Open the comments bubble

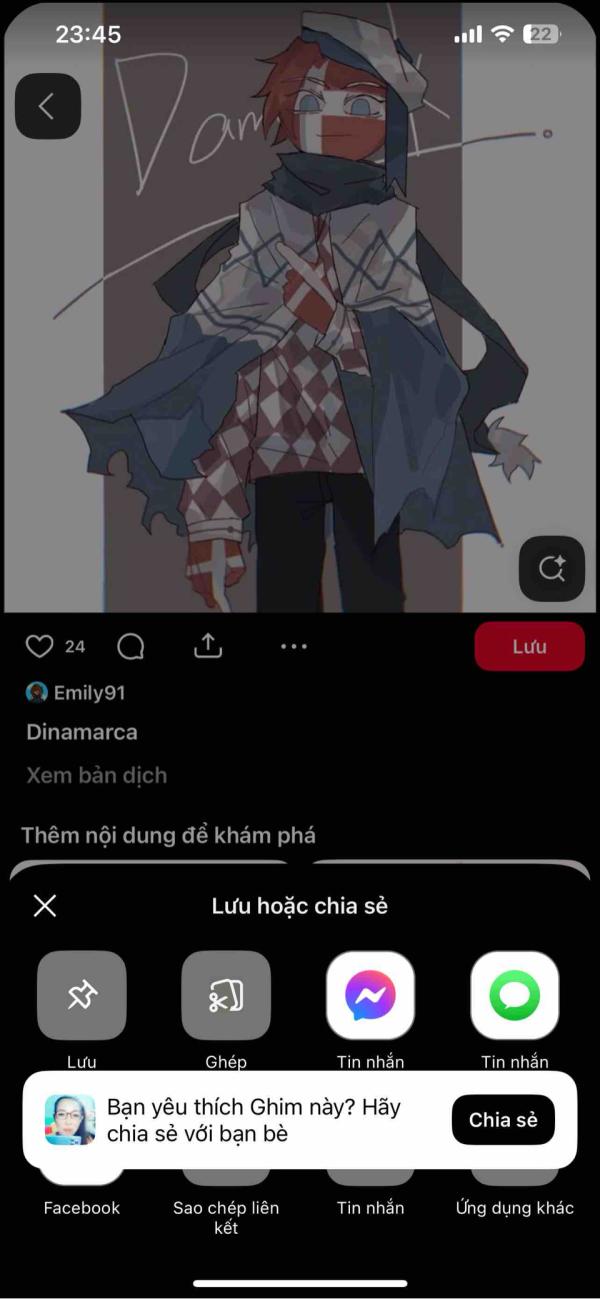[x=131, y=647]
